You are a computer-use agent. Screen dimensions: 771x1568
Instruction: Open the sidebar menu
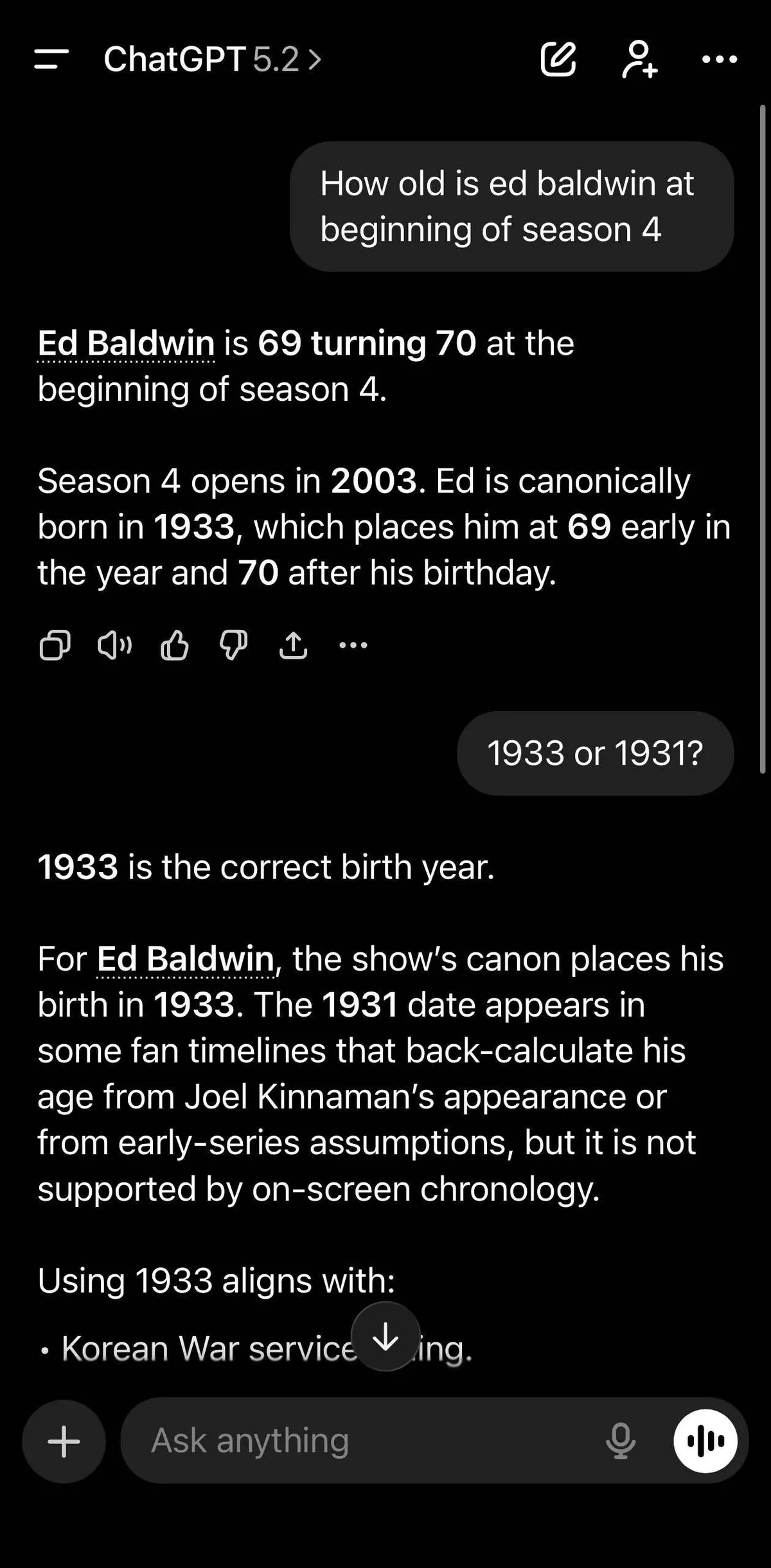(x=51, y=59)
